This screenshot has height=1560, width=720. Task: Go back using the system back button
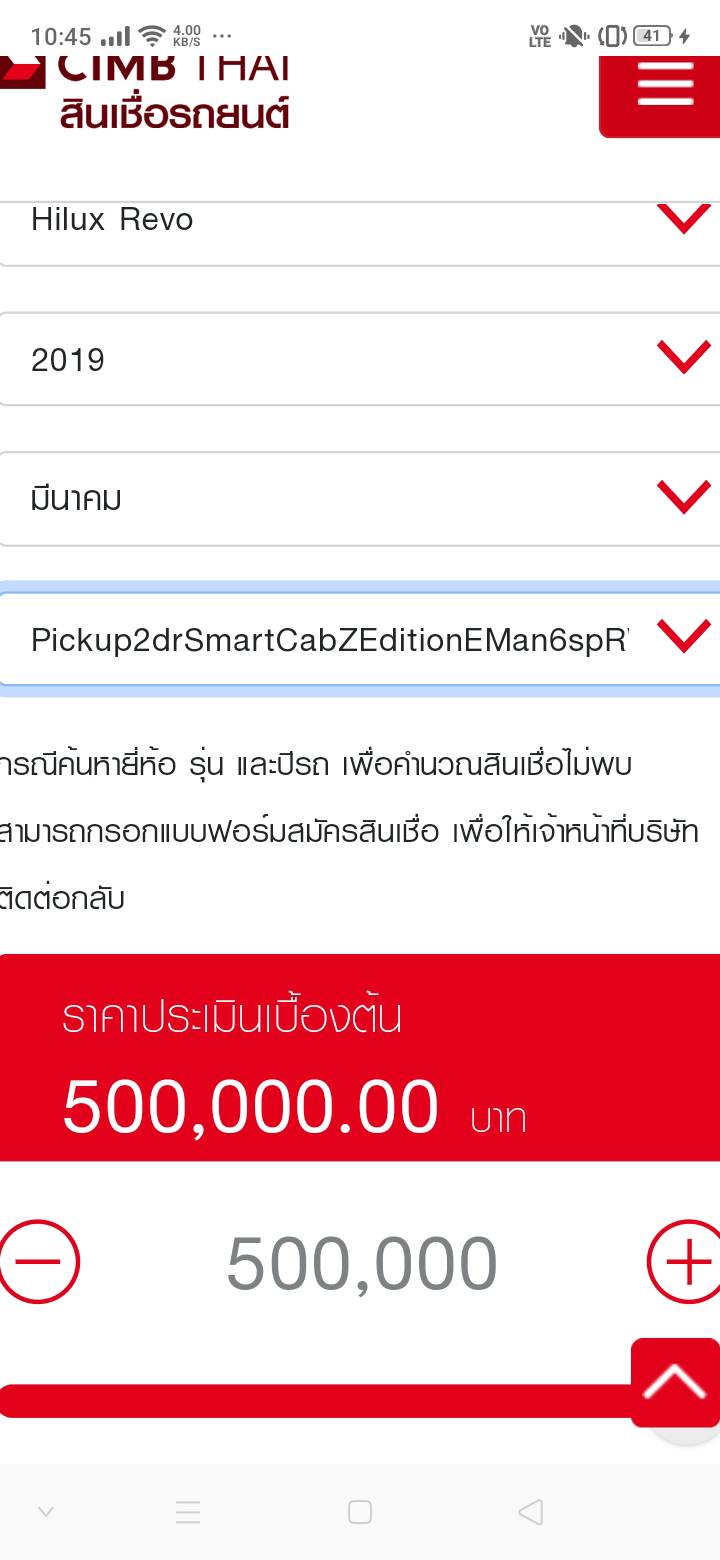tap(531, 1512)
